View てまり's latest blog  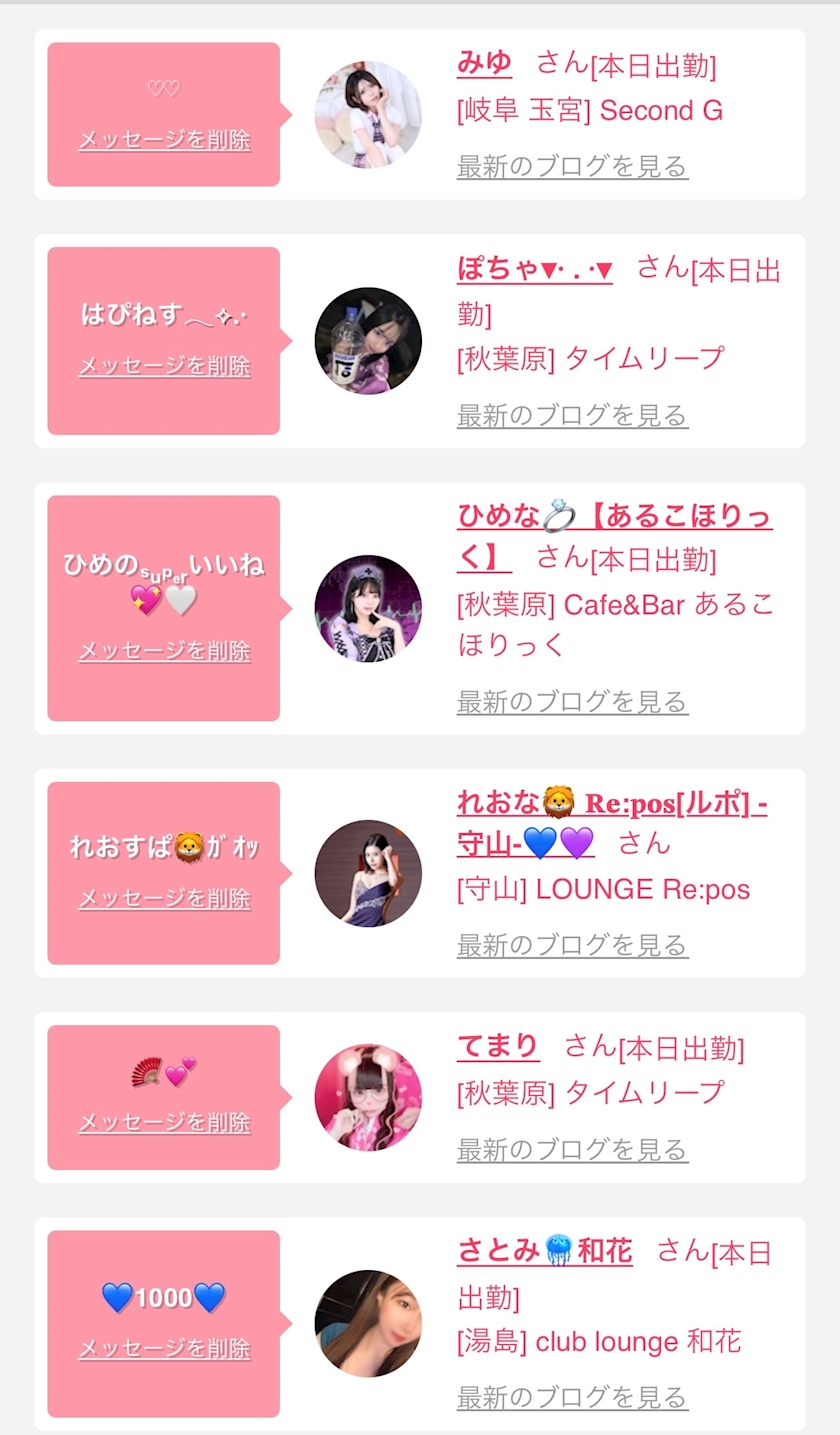572,1150
